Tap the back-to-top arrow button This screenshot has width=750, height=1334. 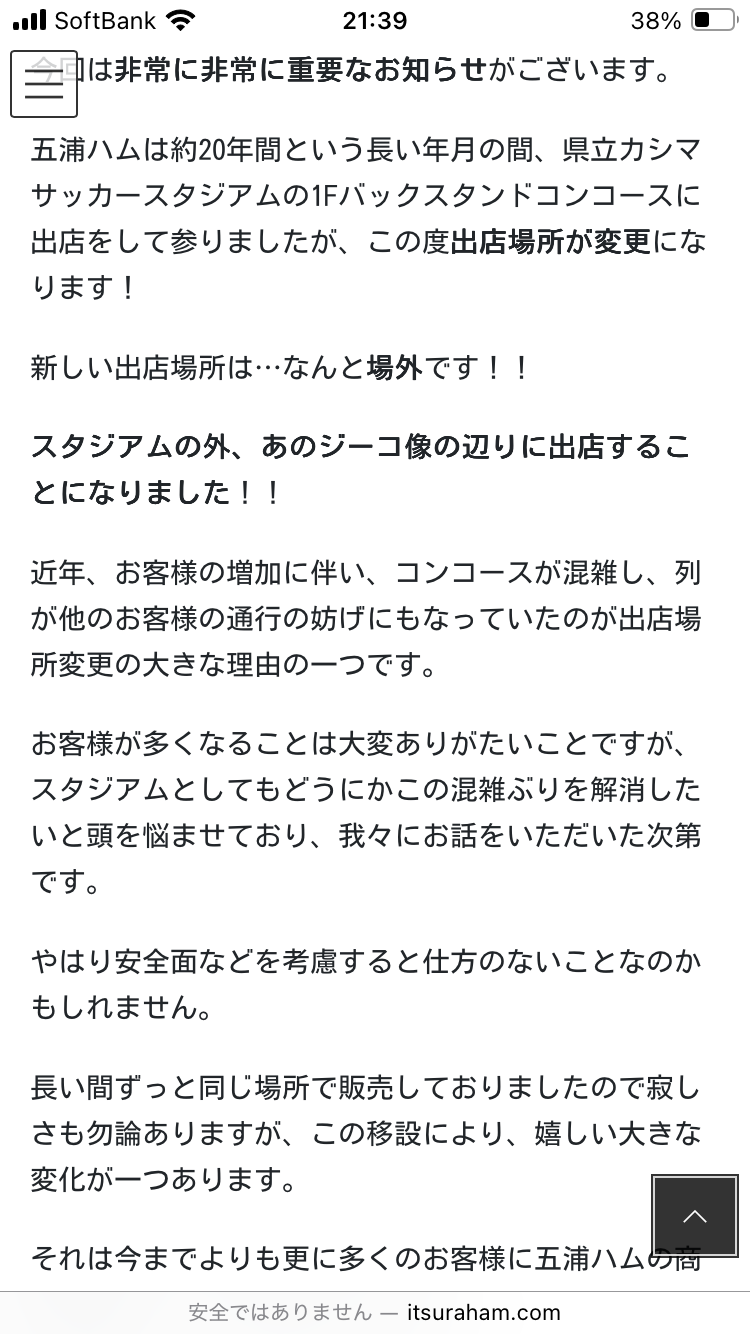pos(694,1216)
